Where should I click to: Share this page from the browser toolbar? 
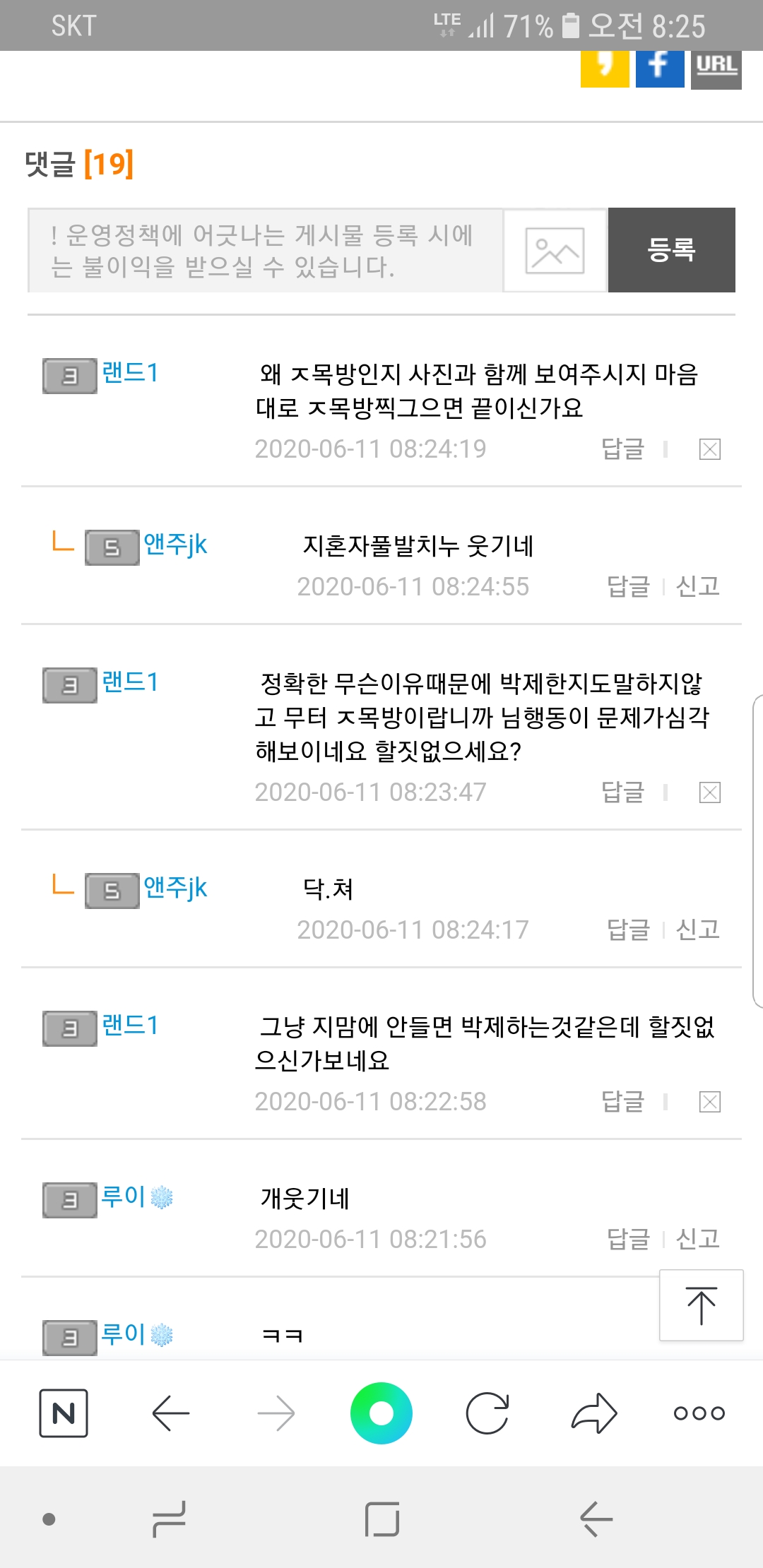(x=594, y=1413)
